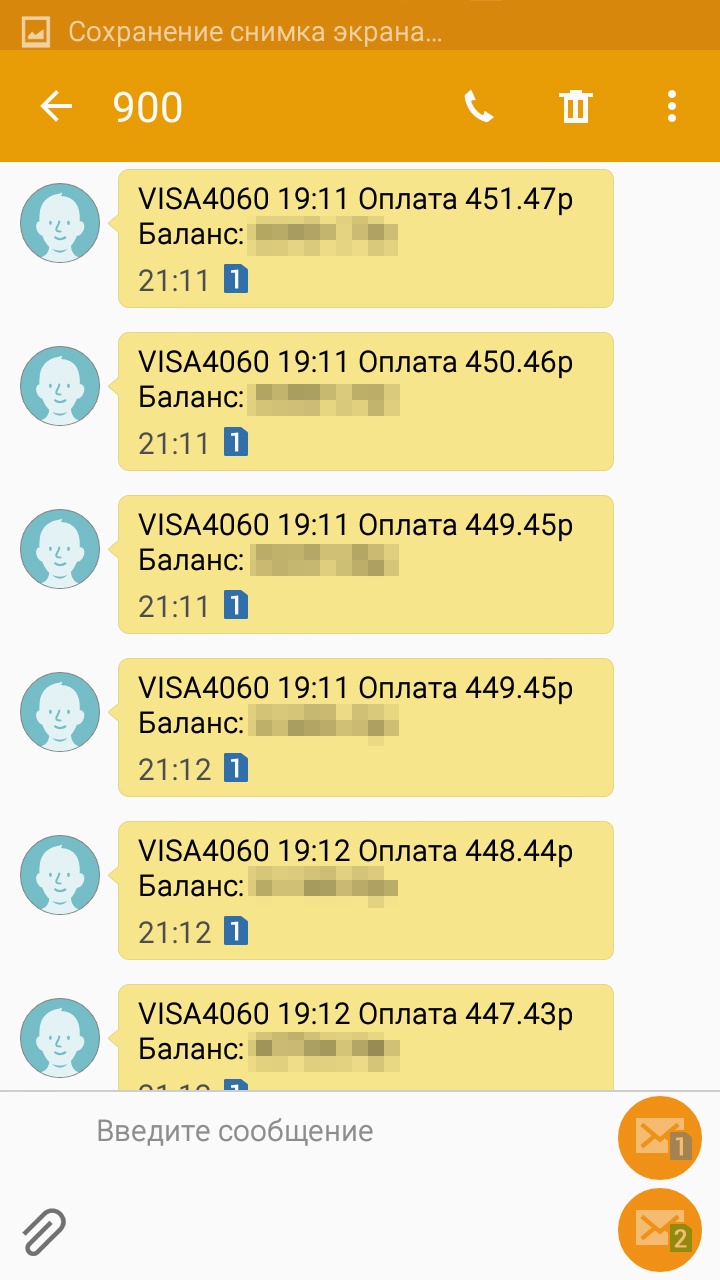
Task: Select the Оплата 448.44р message
Action: point(365,890)
